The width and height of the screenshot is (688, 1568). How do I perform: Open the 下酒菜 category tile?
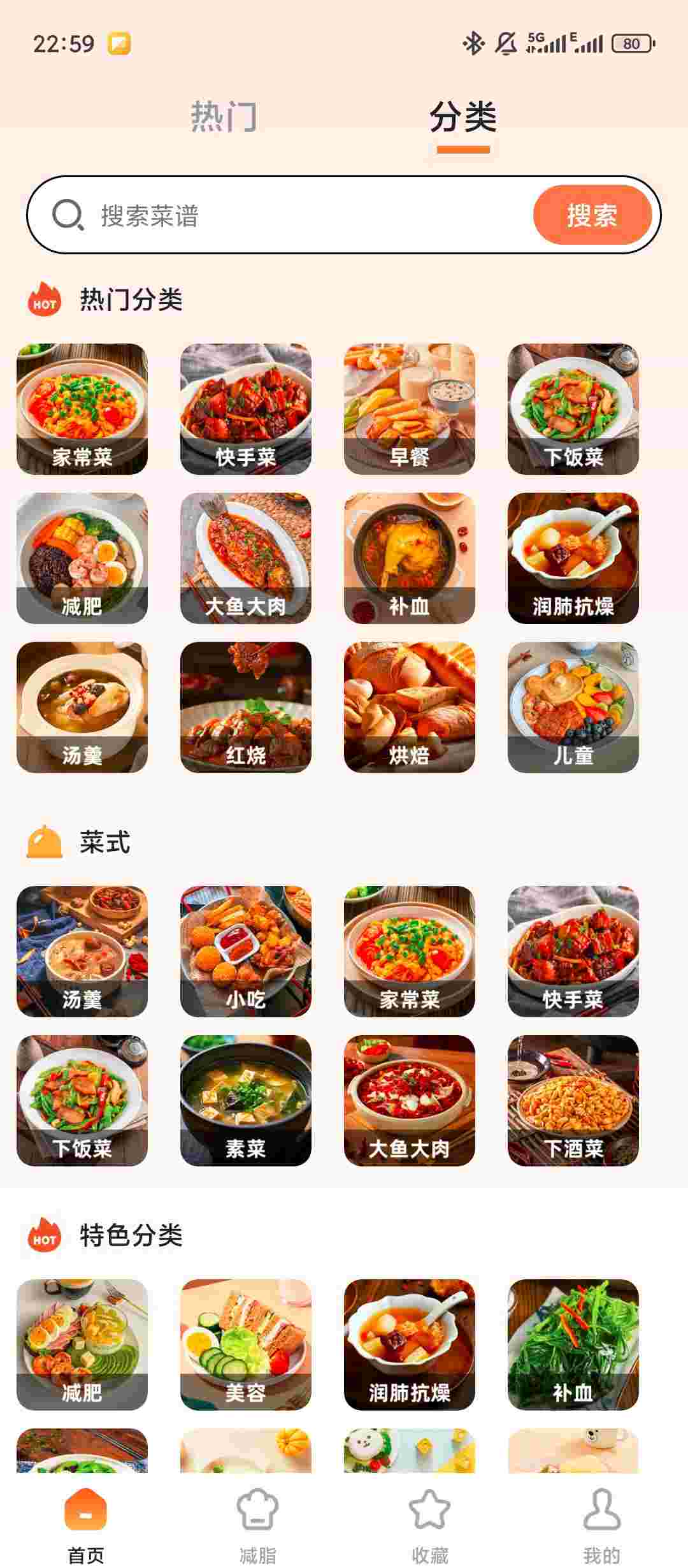573,1101
